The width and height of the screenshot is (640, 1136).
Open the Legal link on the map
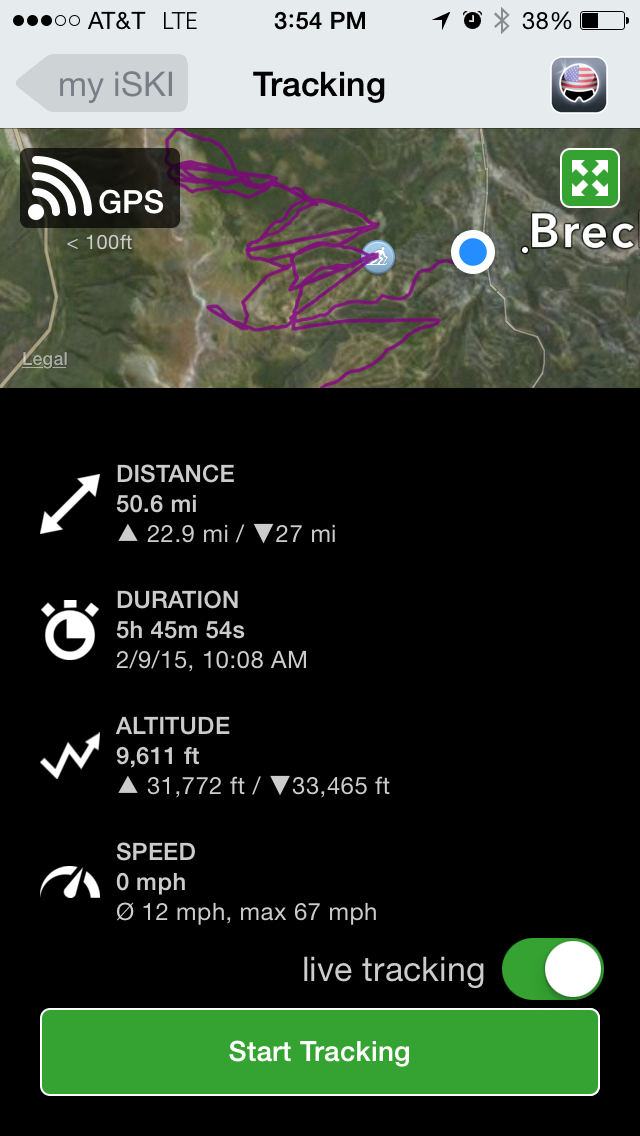(45, 359)
